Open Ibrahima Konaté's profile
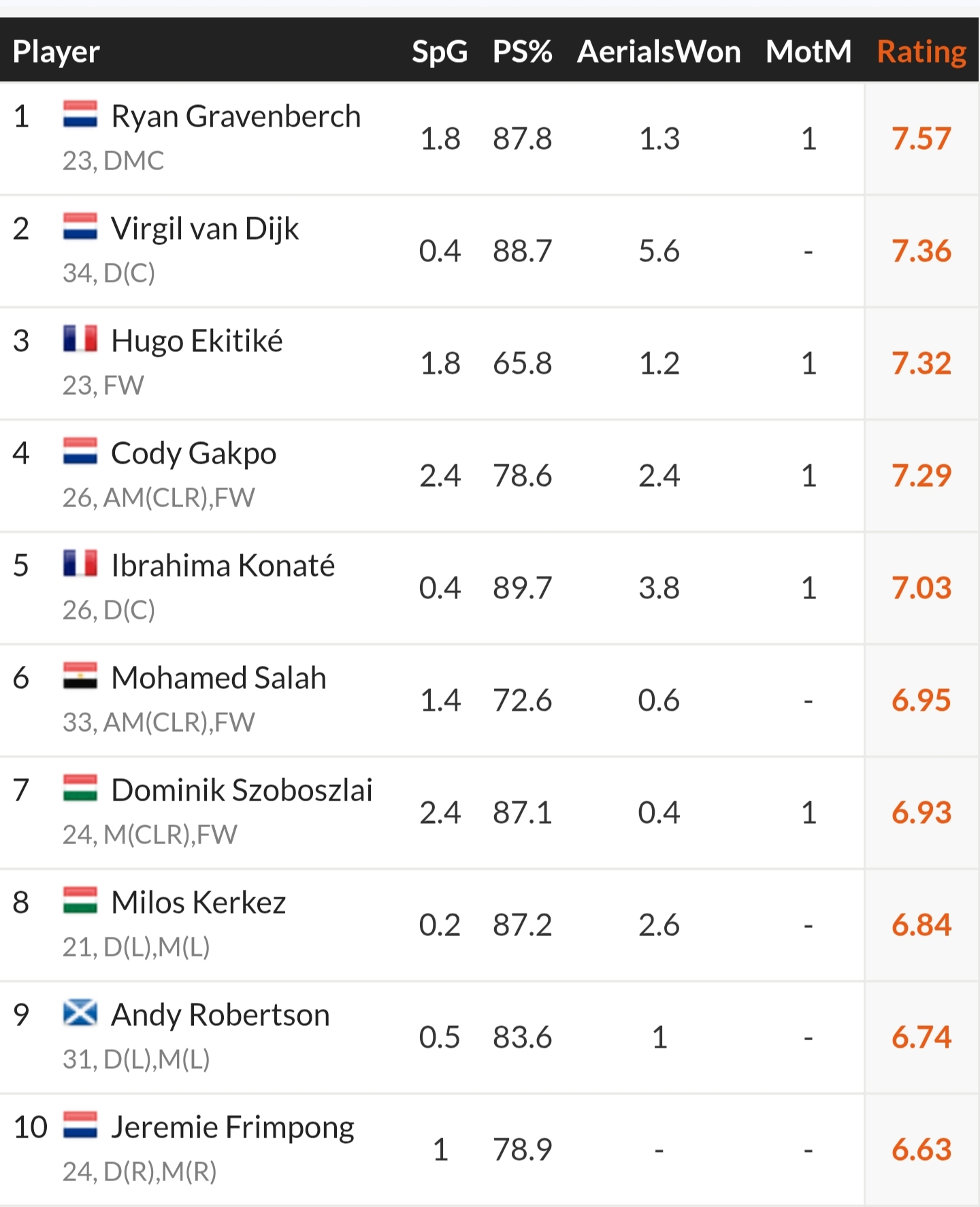This screenshot has width=980, height=1207. click(x=223, y=566)
